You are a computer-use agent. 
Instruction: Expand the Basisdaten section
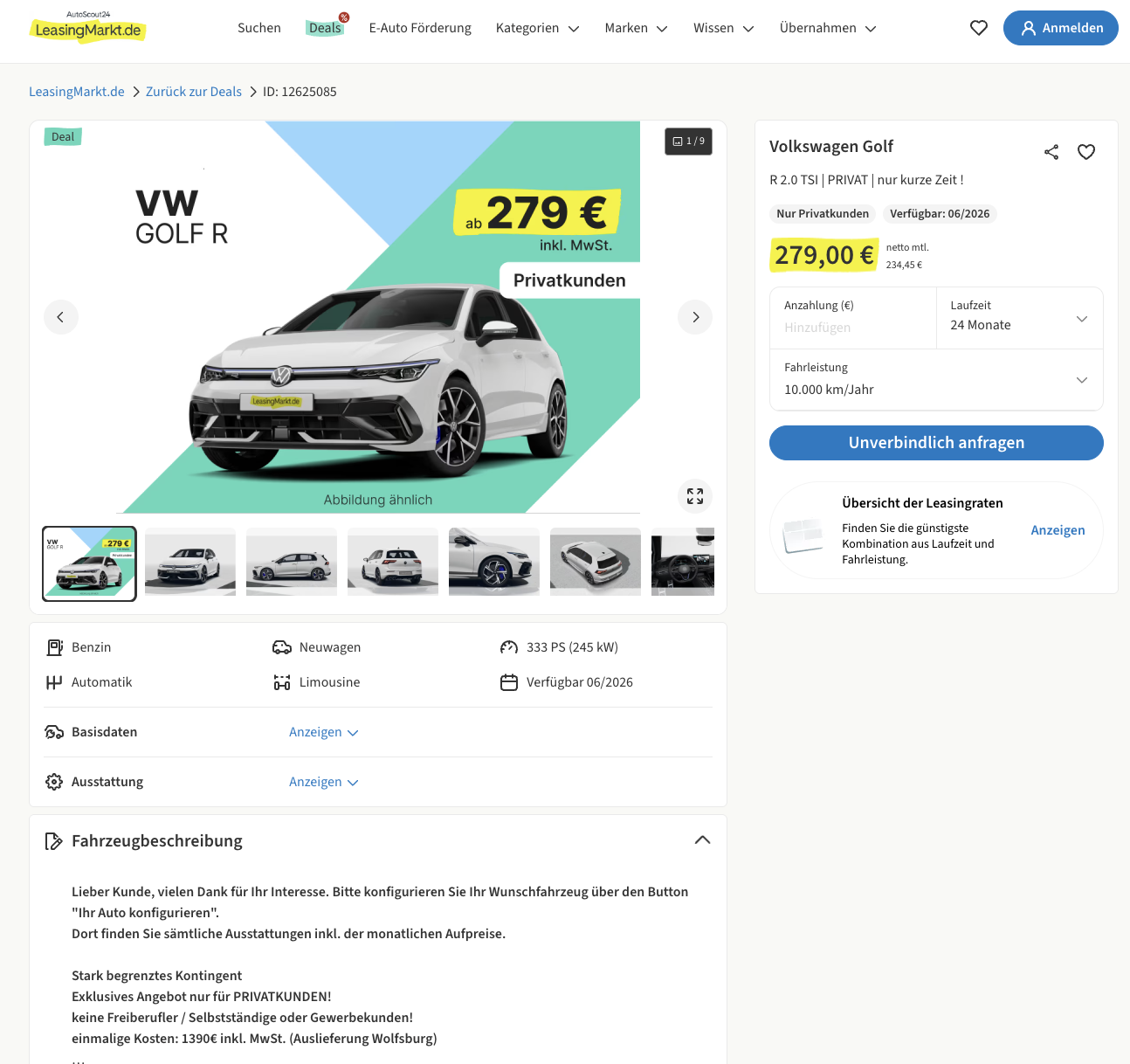pos(323,732)
